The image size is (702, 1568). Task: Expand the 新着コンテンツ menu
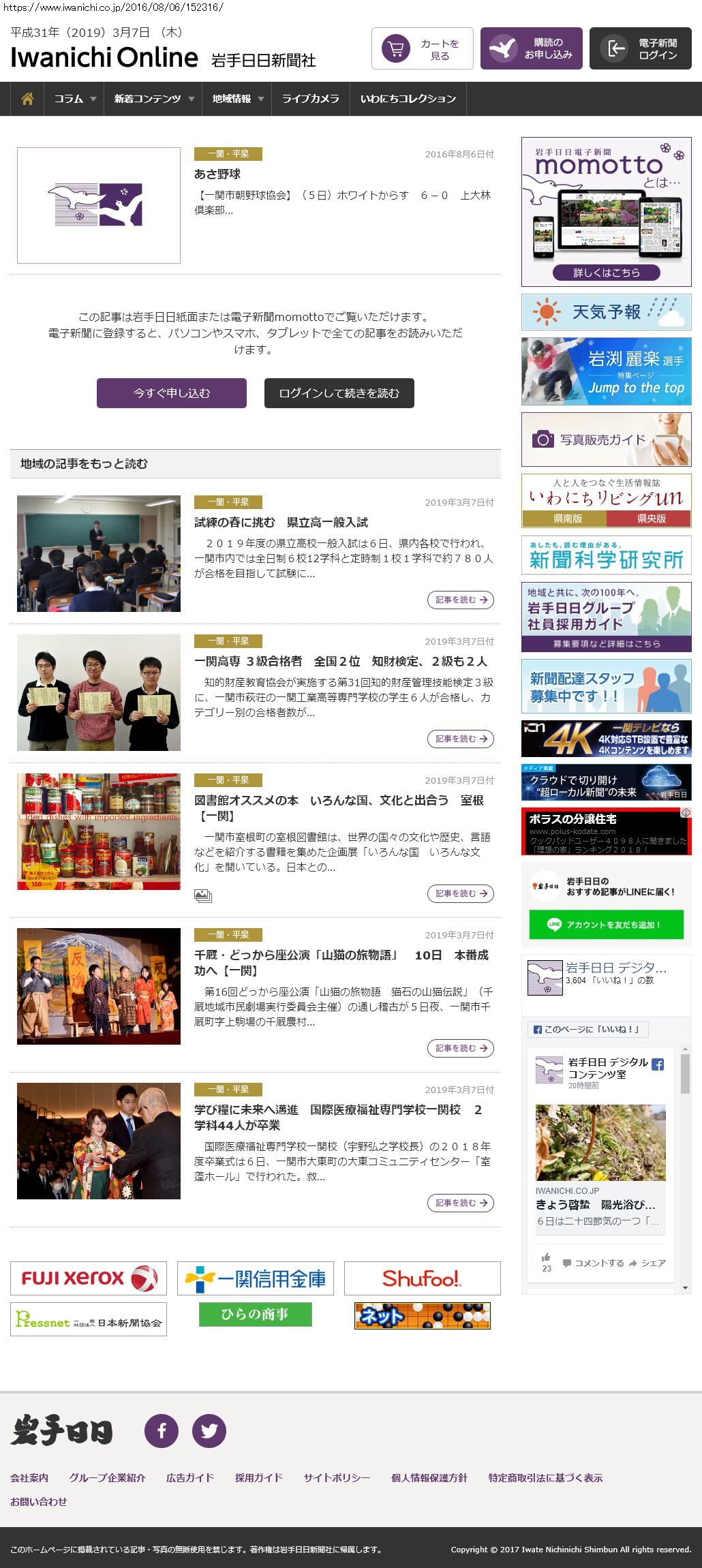(x=154, y=99)
